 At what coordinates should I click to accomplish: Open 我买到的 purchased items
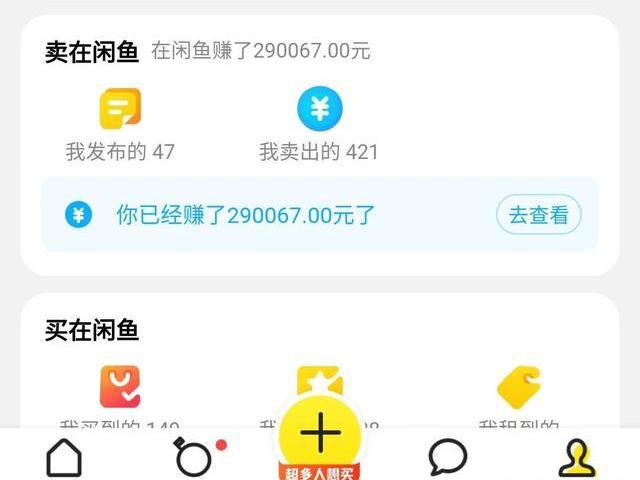tap(120, 395)
